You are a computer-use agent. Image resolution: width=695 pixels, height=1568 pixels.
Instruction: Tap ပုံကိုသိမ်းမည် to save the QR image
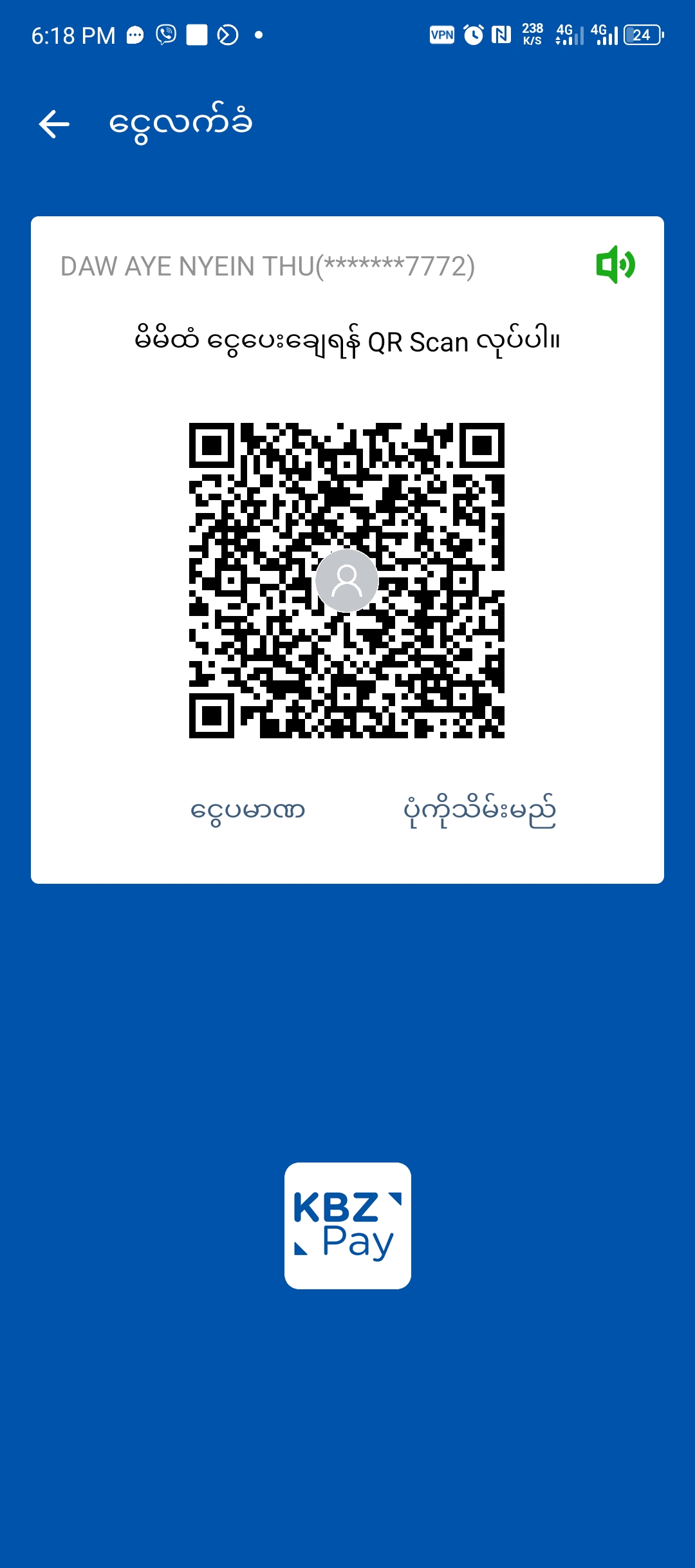(479, 810)
